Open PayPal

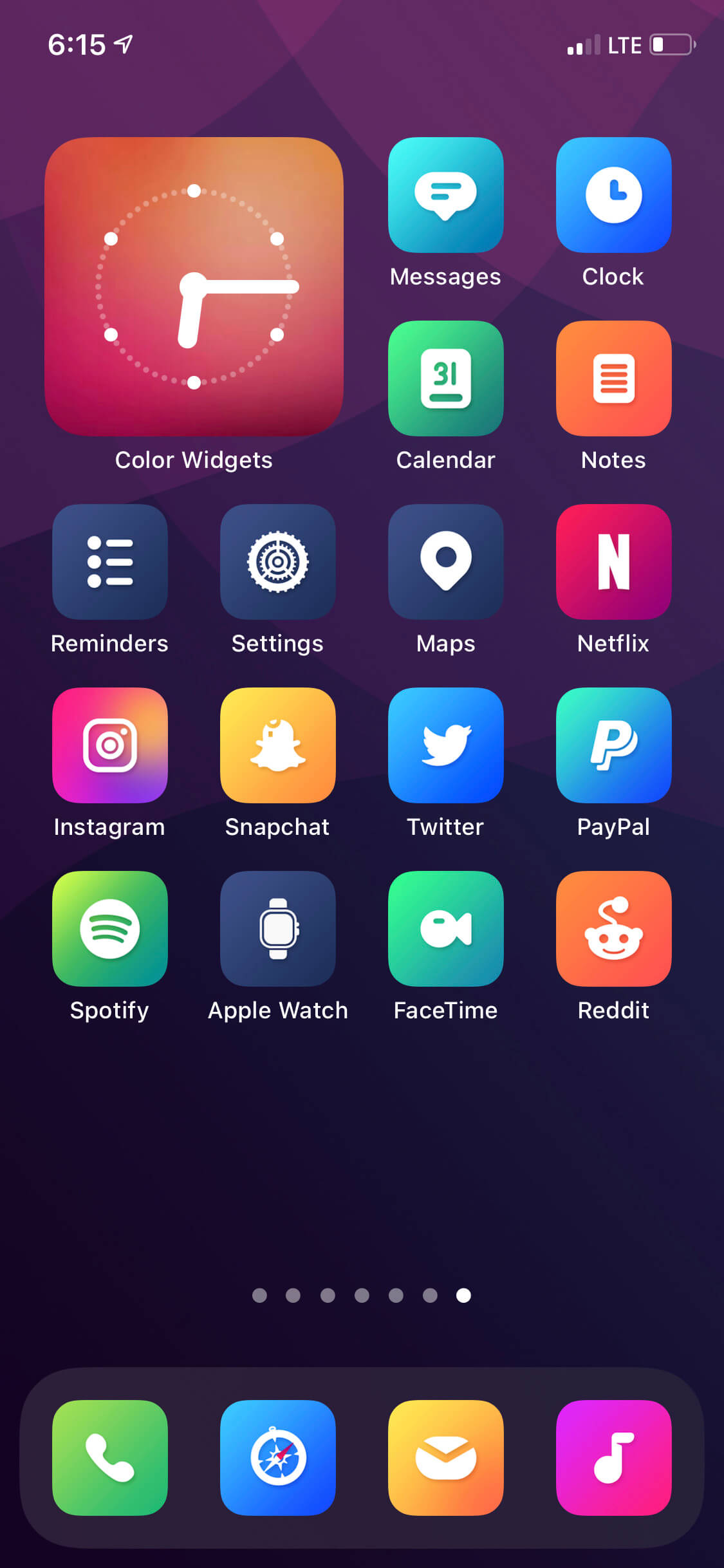(x=613, y=745)
